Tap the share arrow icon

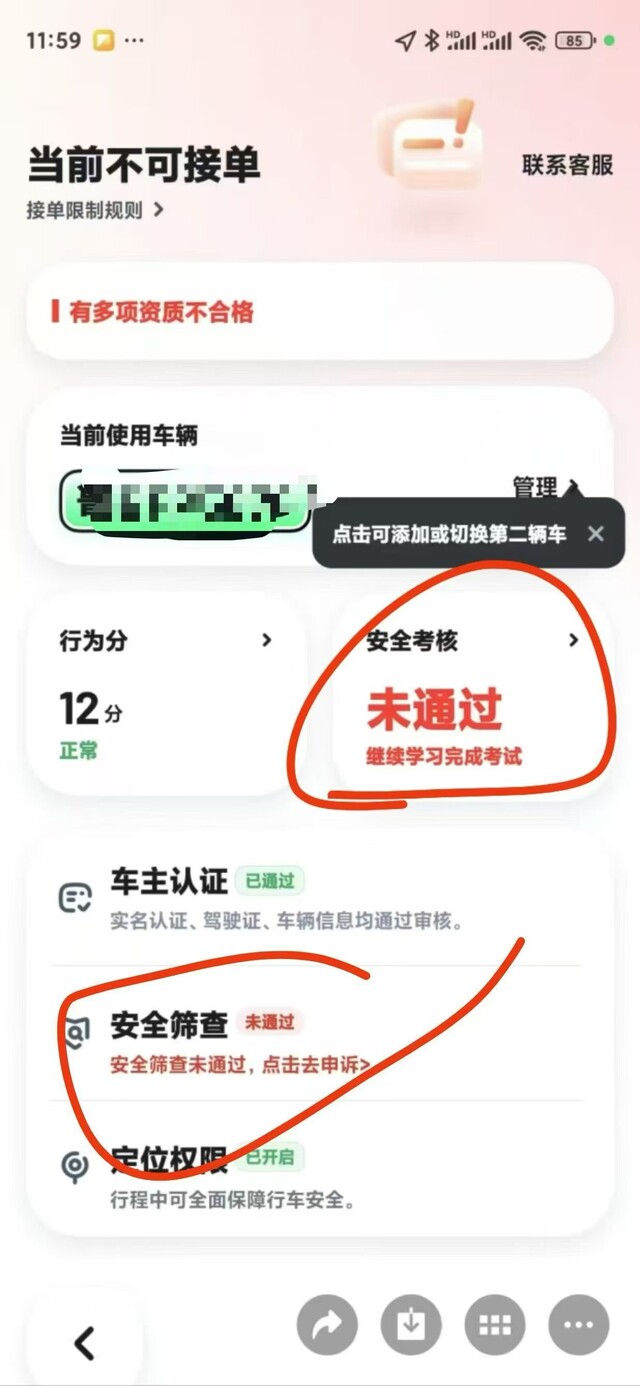(327, 1325)
